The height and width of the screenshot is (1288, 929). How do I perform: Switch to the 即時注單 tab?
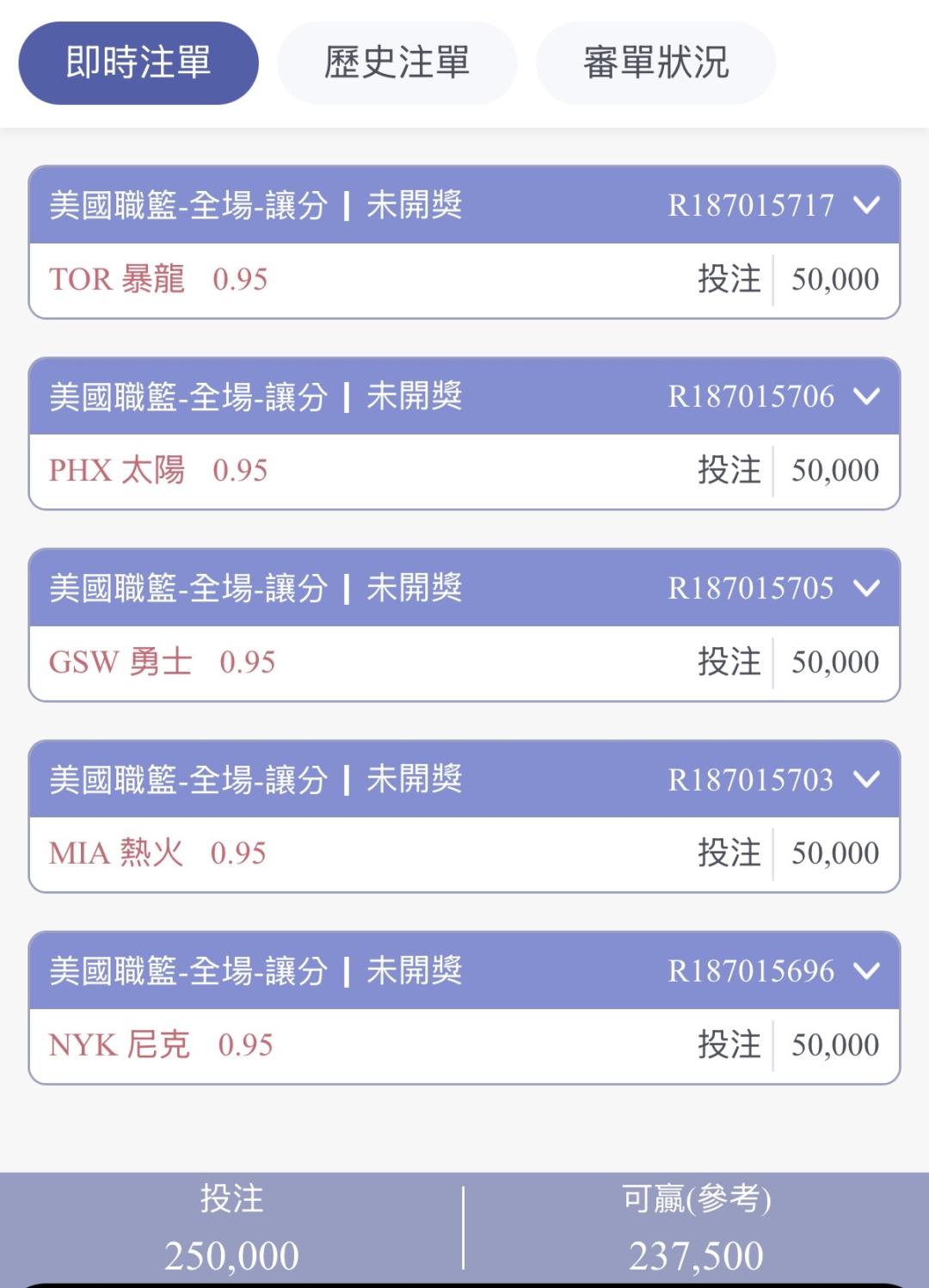pyautogui.click(x=138, y=63)
